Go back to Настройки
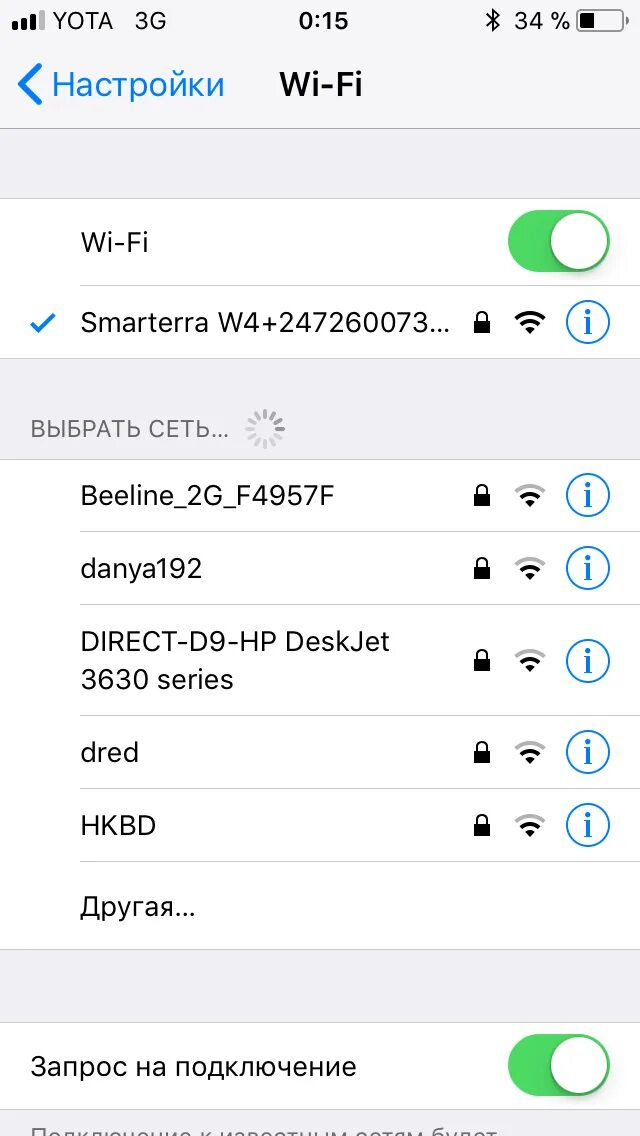The width and height of the screenshot is (640, 1136). pos(120,85)
